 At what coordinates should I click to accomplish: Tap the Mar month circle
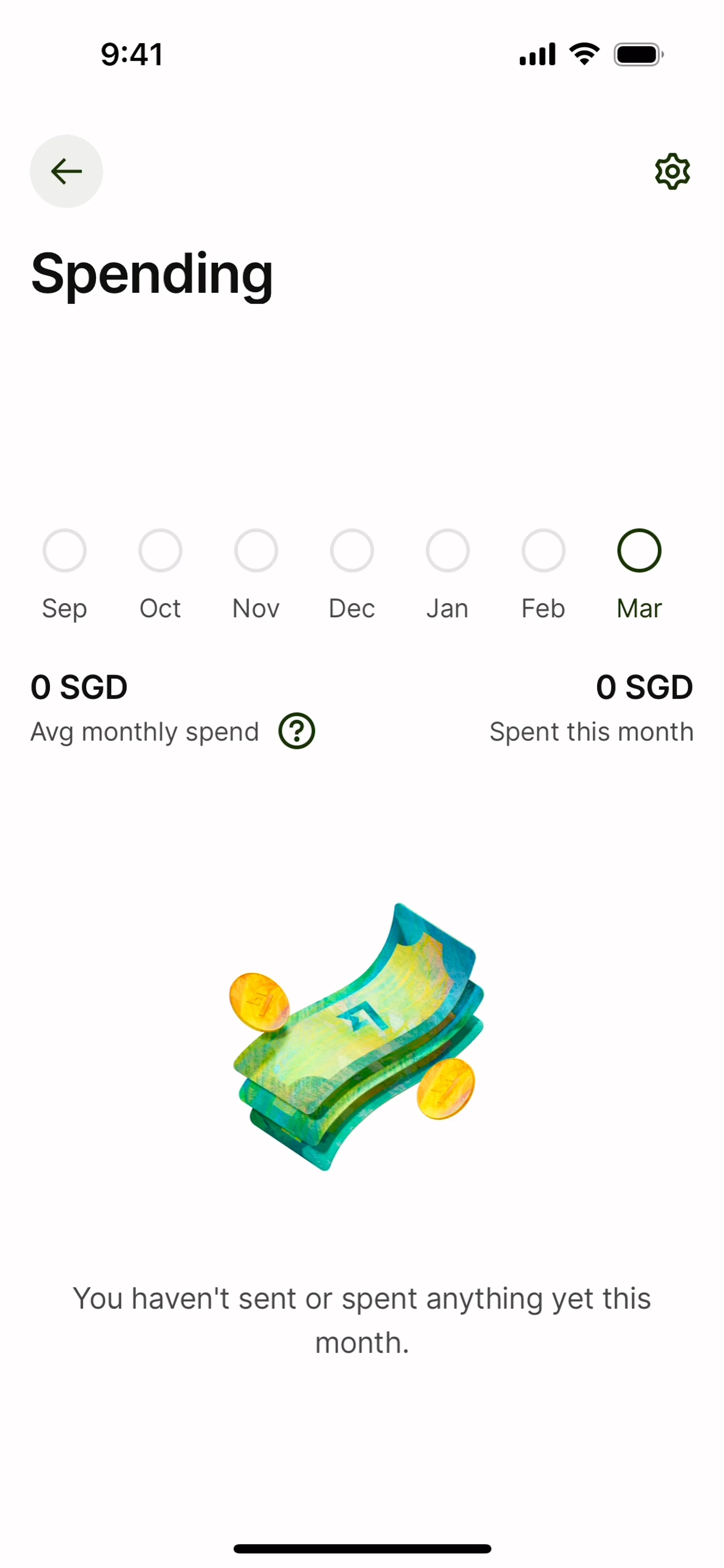[x=640, y=551]
